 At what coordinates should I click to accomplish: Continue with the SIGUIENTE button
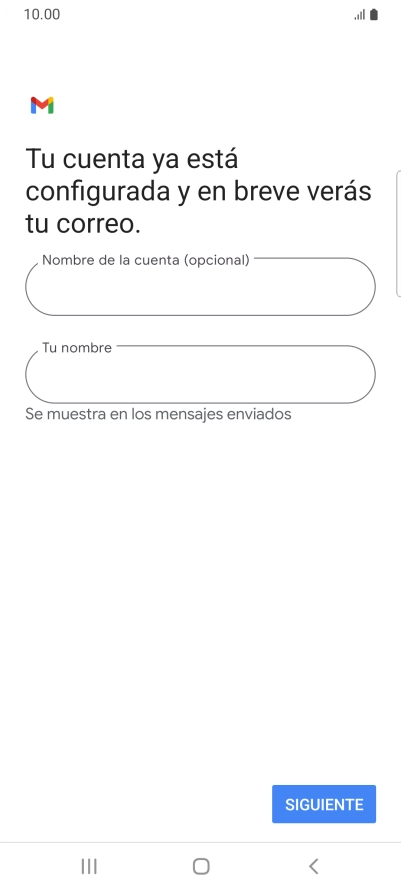[x=324, y=804]
